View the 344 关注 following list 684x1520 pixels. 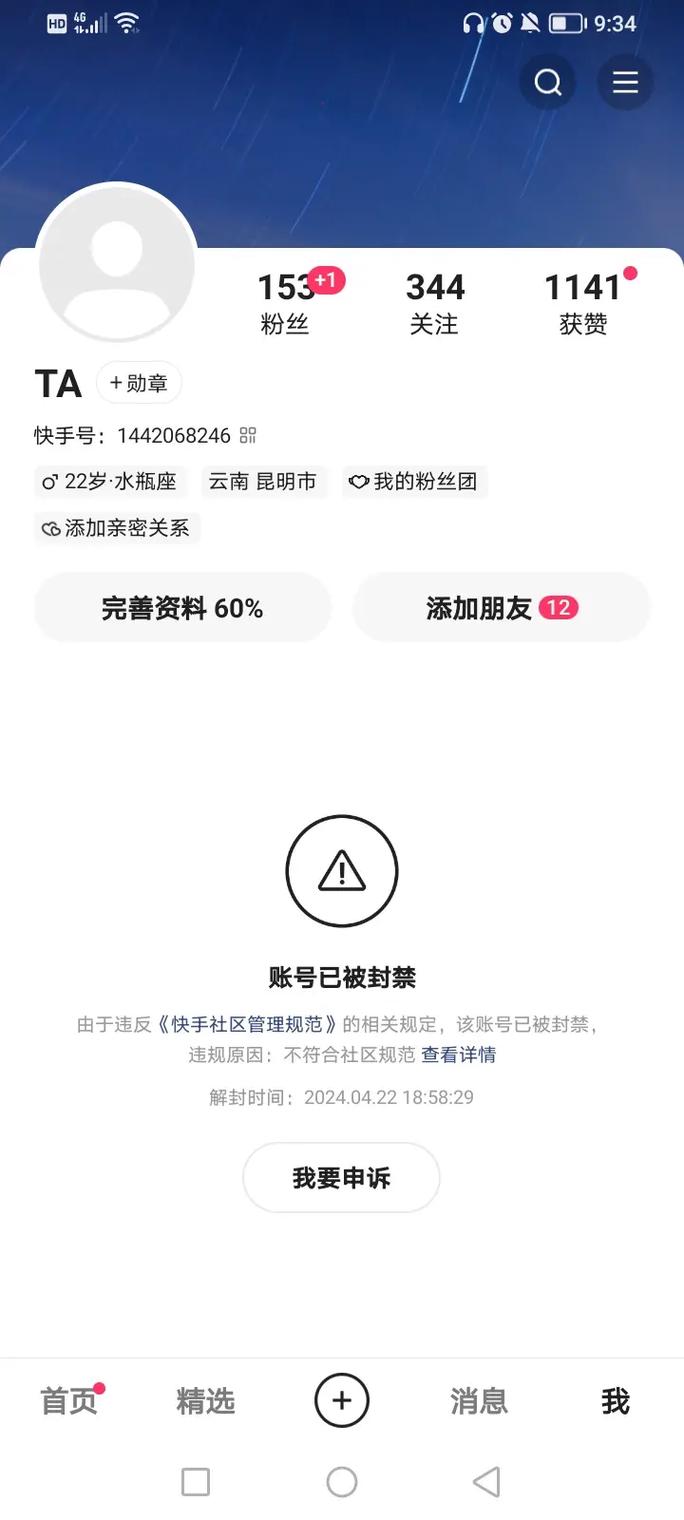click(435, 303)
